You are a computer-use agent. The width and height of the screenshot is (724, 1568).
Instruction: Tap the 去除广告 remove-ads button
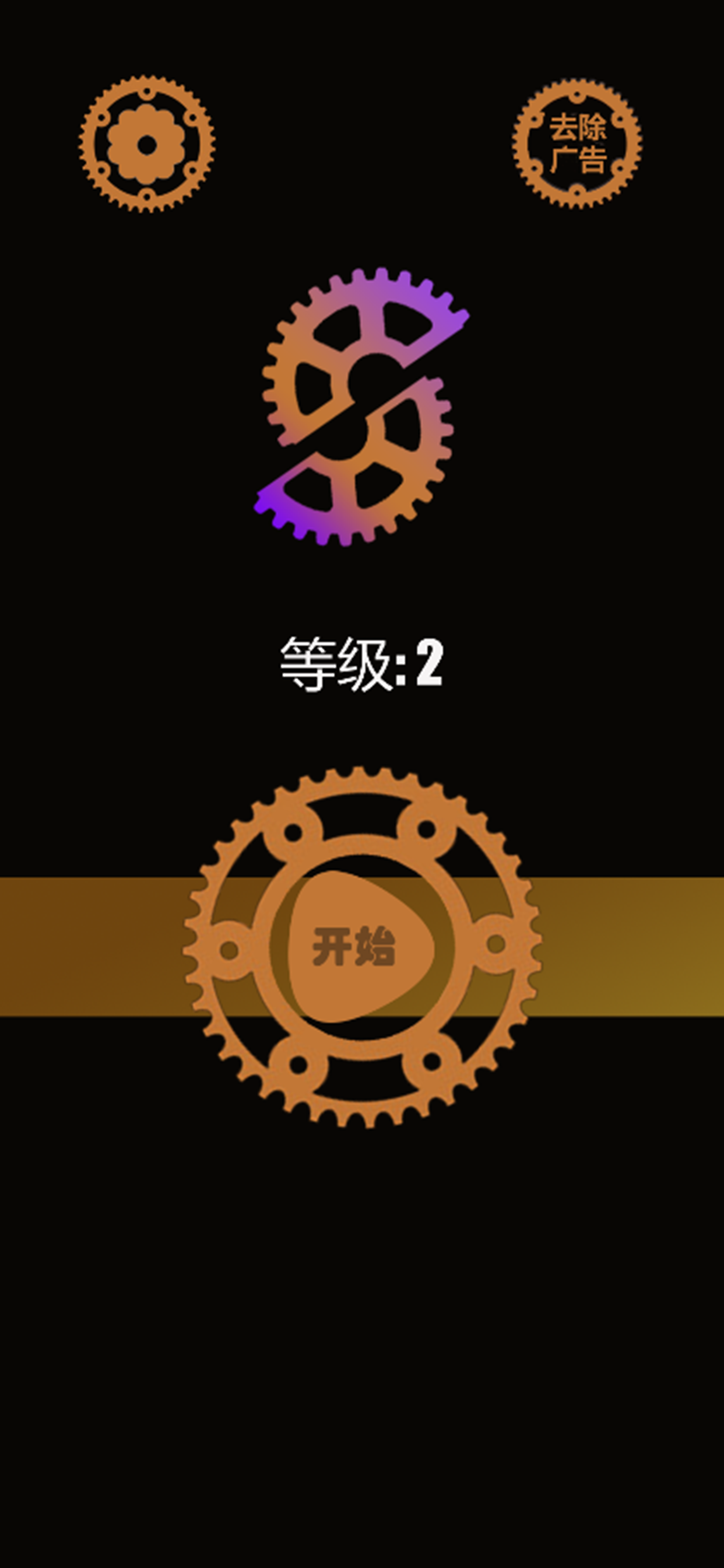(x=577, y=143)
